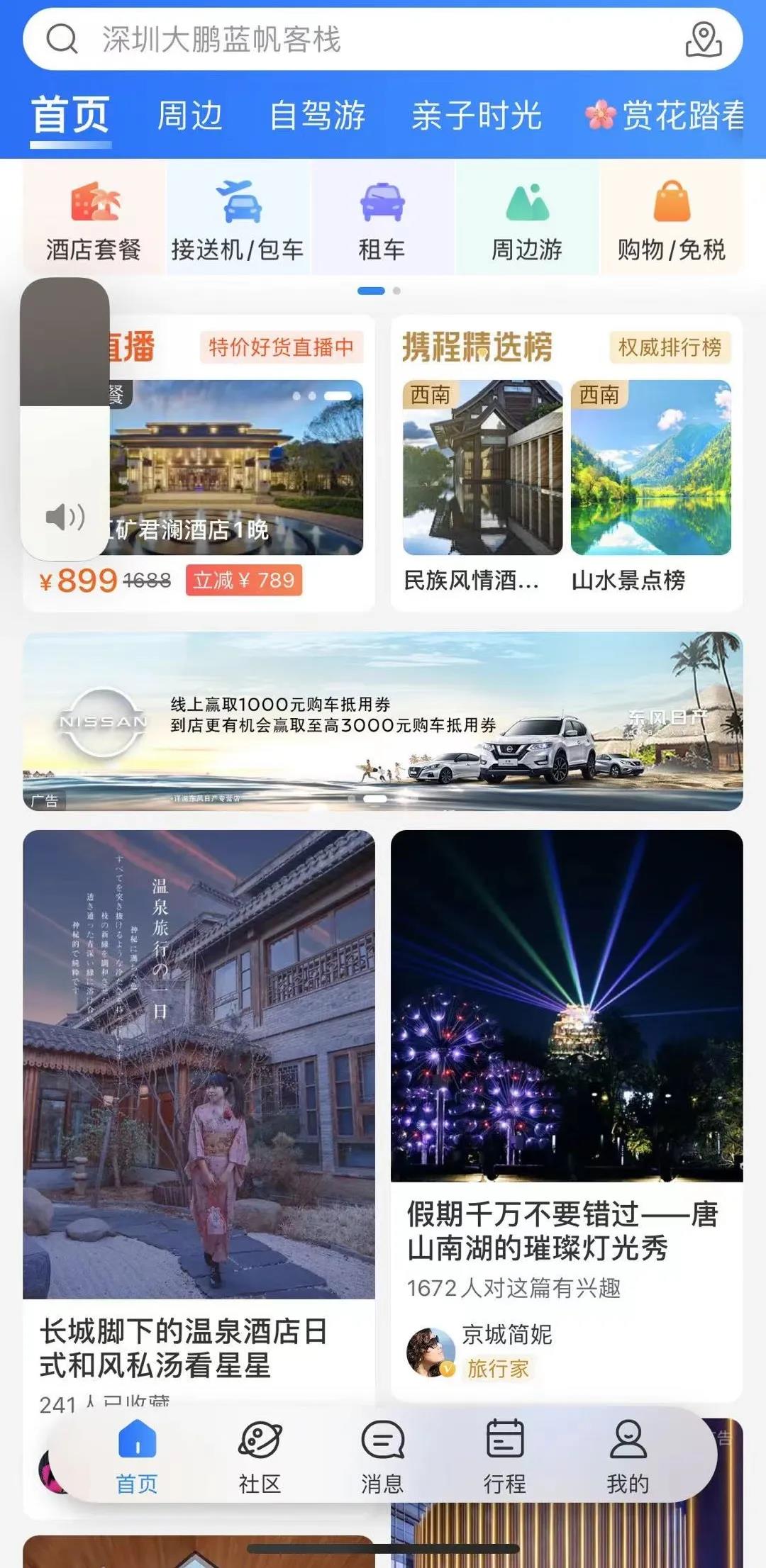
Task: Open the map location icon
Action: click(x=703, y=39)
